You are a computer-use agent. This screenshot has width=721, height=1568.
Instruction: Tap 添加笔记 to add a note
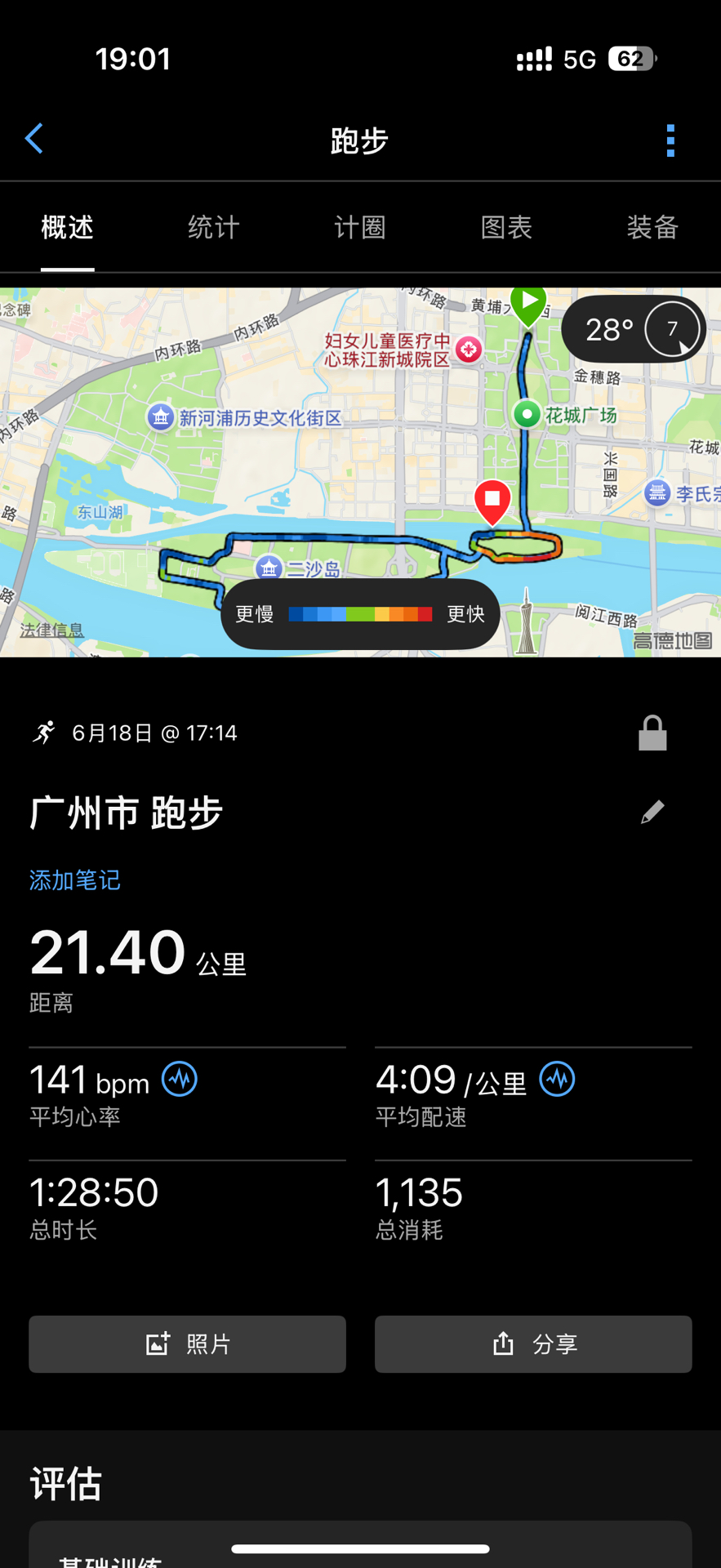tap(75, 880)
